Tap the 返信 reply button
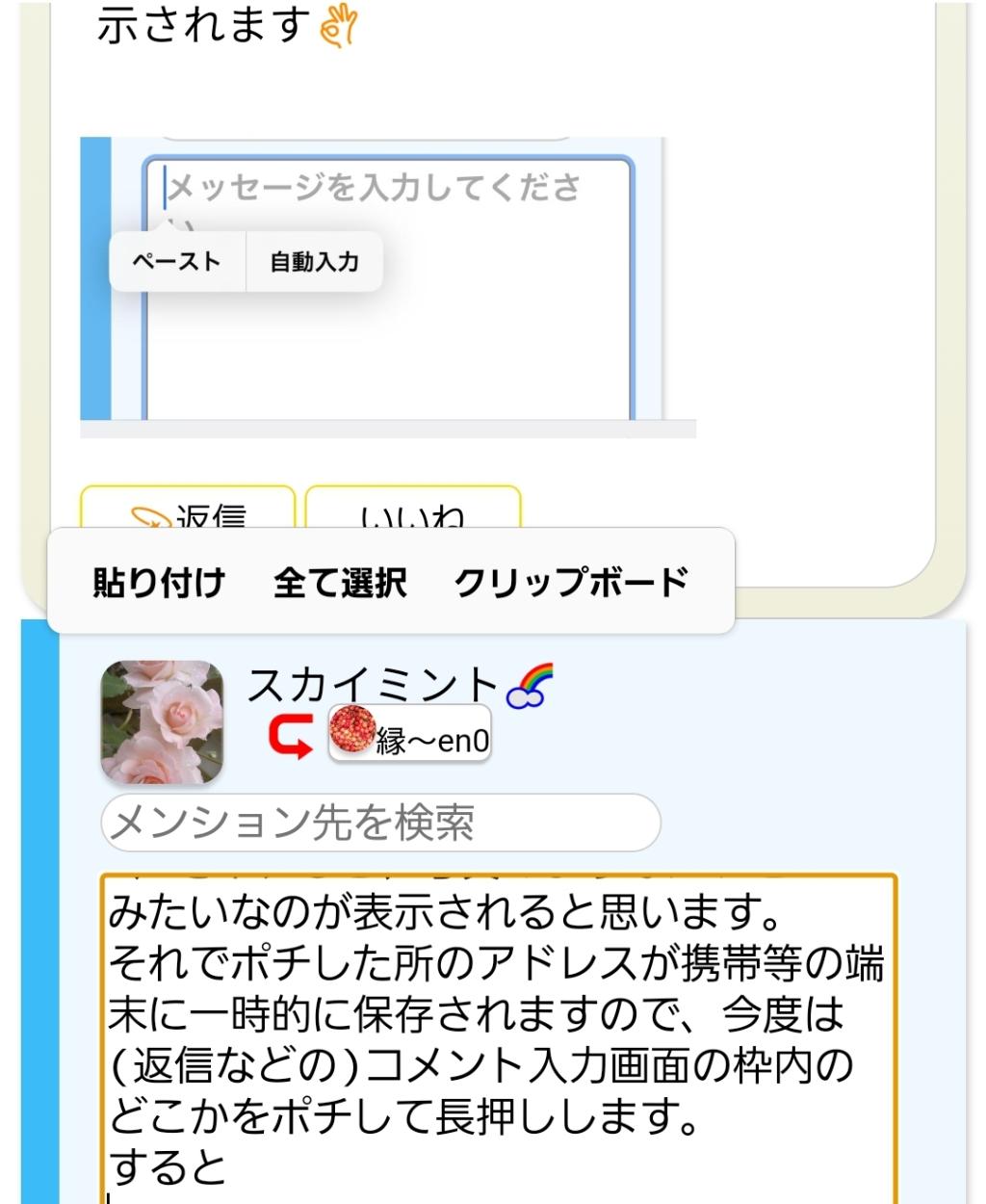 pyautogui.click(x=188, y=509)
